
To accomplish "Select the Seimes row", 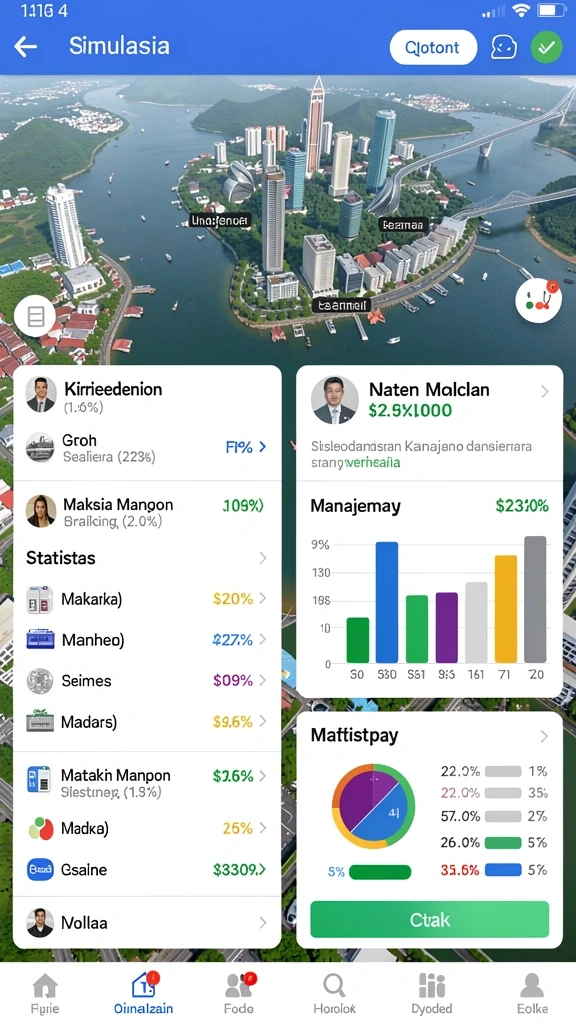I will (x=147, y=680).
